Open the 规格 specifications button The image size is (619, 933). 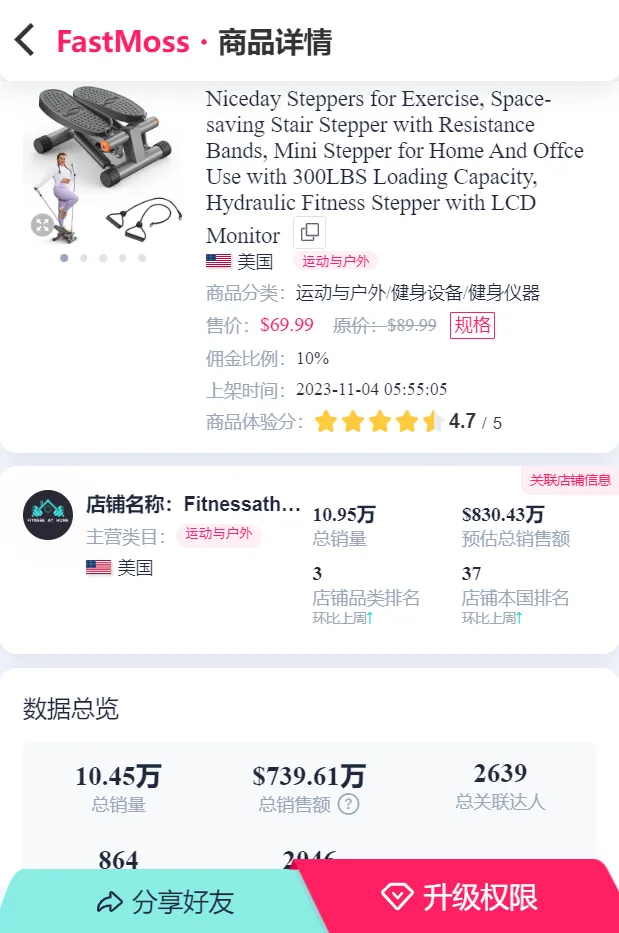(472, 325)
